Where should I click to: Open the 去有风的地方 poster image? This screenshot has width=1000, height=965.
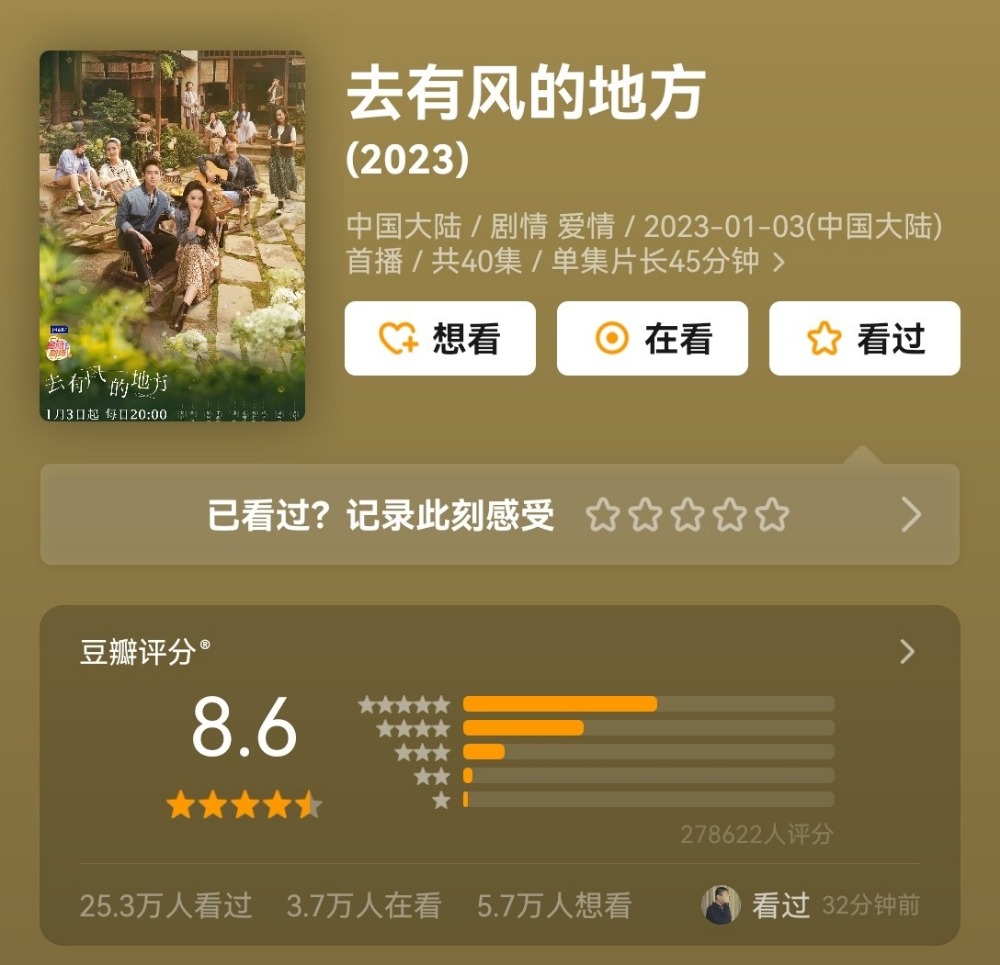[x=172, y=236]
